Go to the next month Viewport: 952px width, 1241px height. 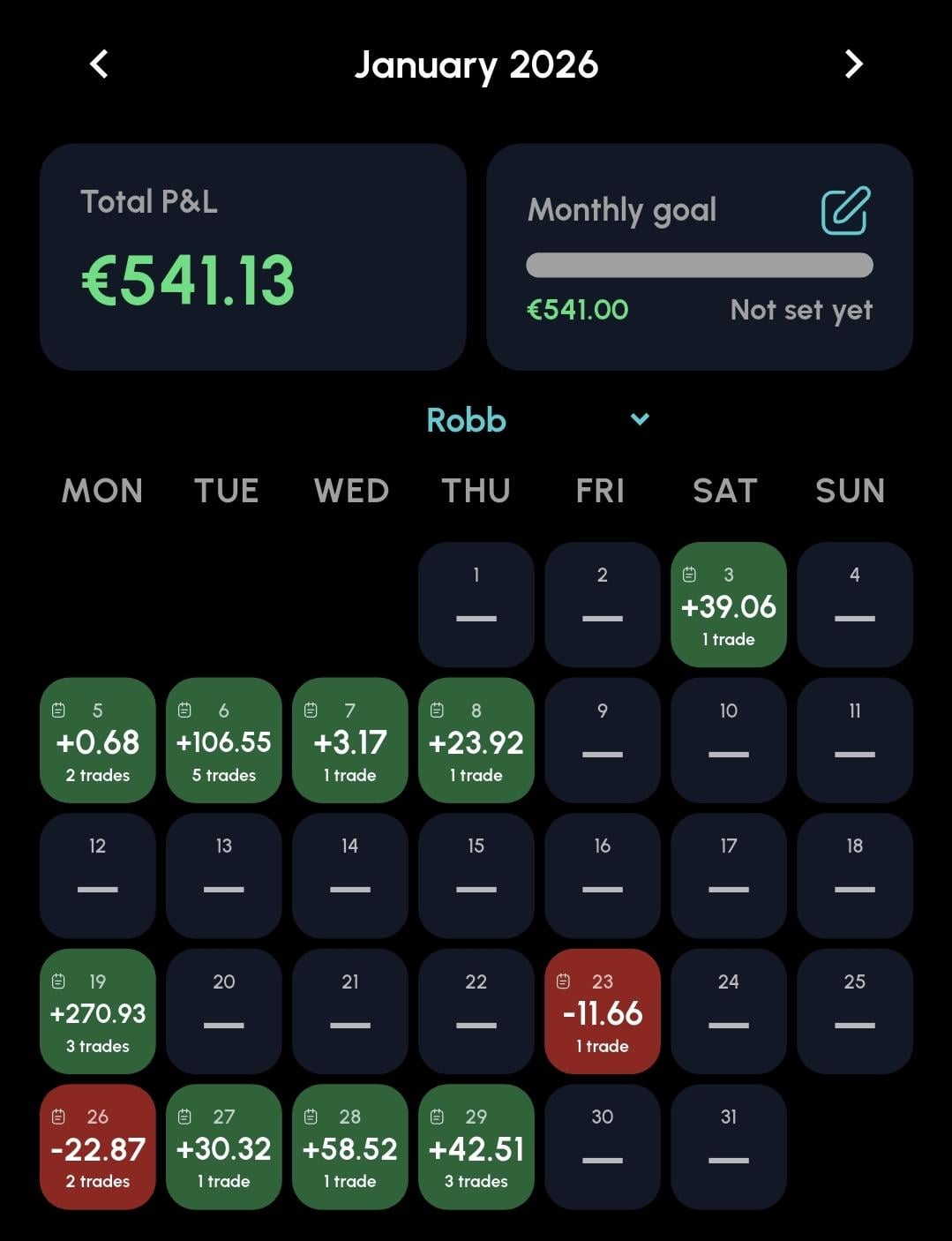[853, 64]
